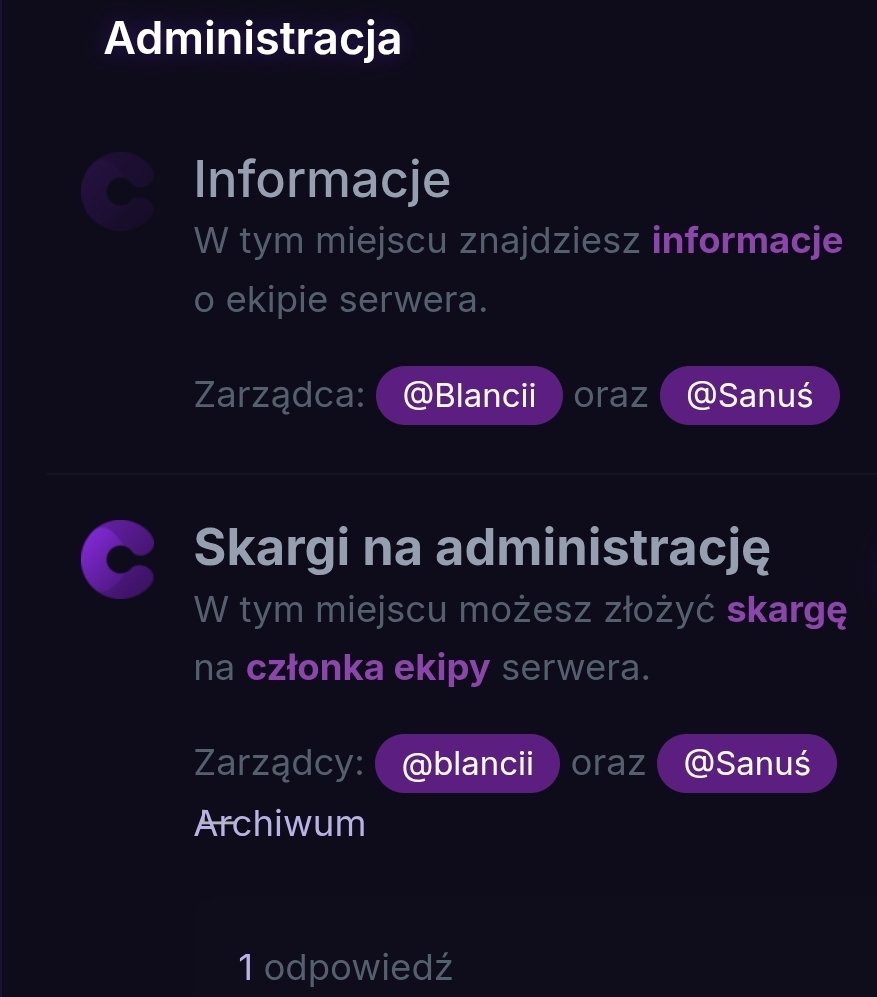This screenshot has width=877, height=997.
Task: Open the Skargi na administrację forum
Action: point(481,548)
